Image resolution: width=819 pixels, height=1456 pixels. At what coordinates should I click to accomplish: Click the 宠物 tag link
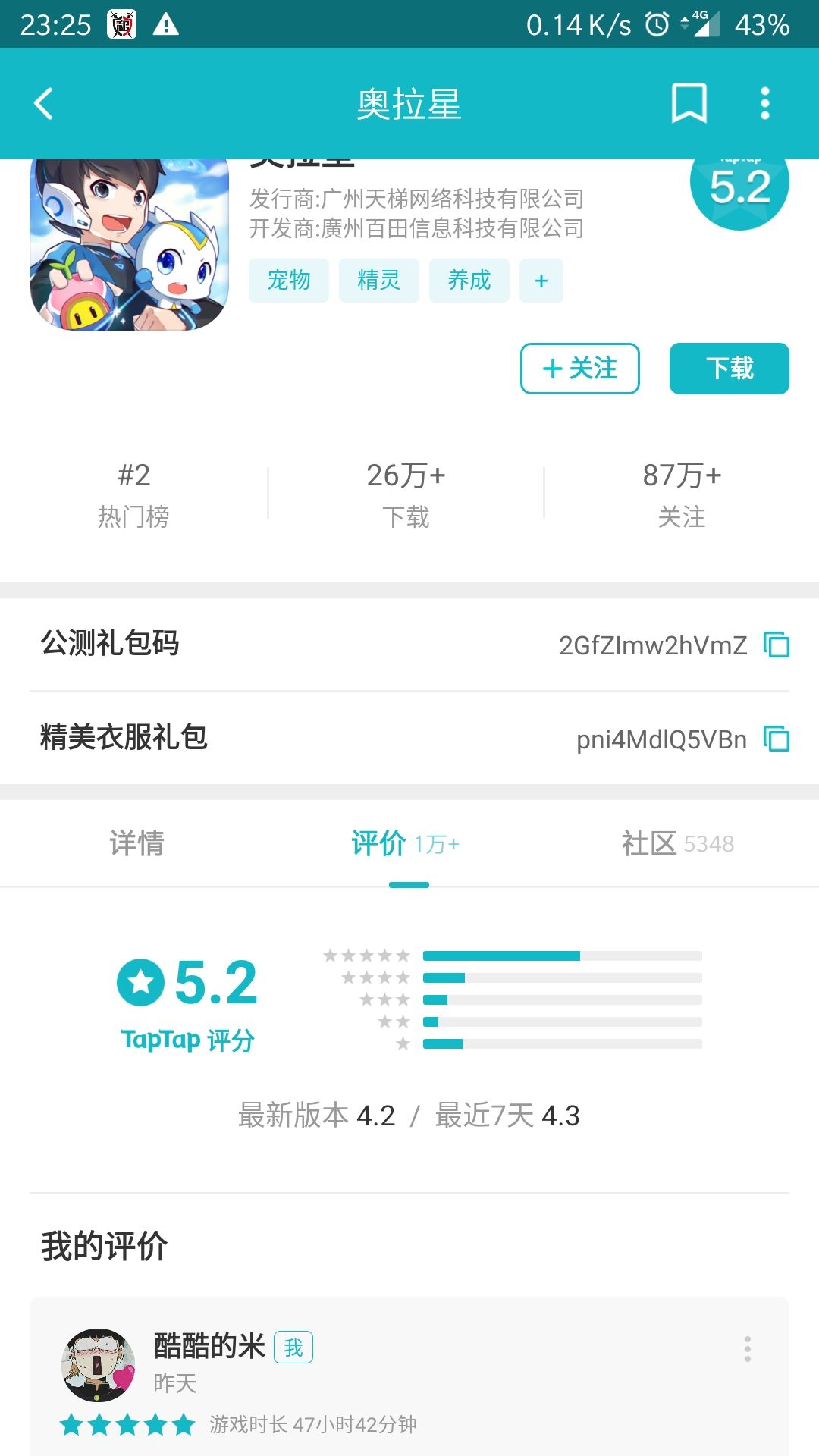click(289, 280)
